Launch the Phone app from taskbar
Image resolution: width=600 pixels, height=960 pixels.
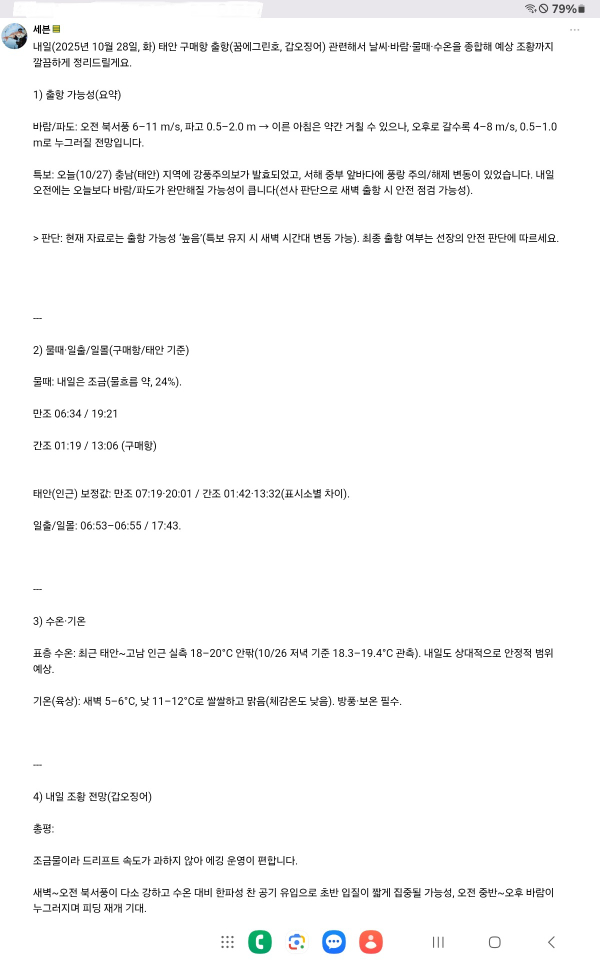(260, 942)
